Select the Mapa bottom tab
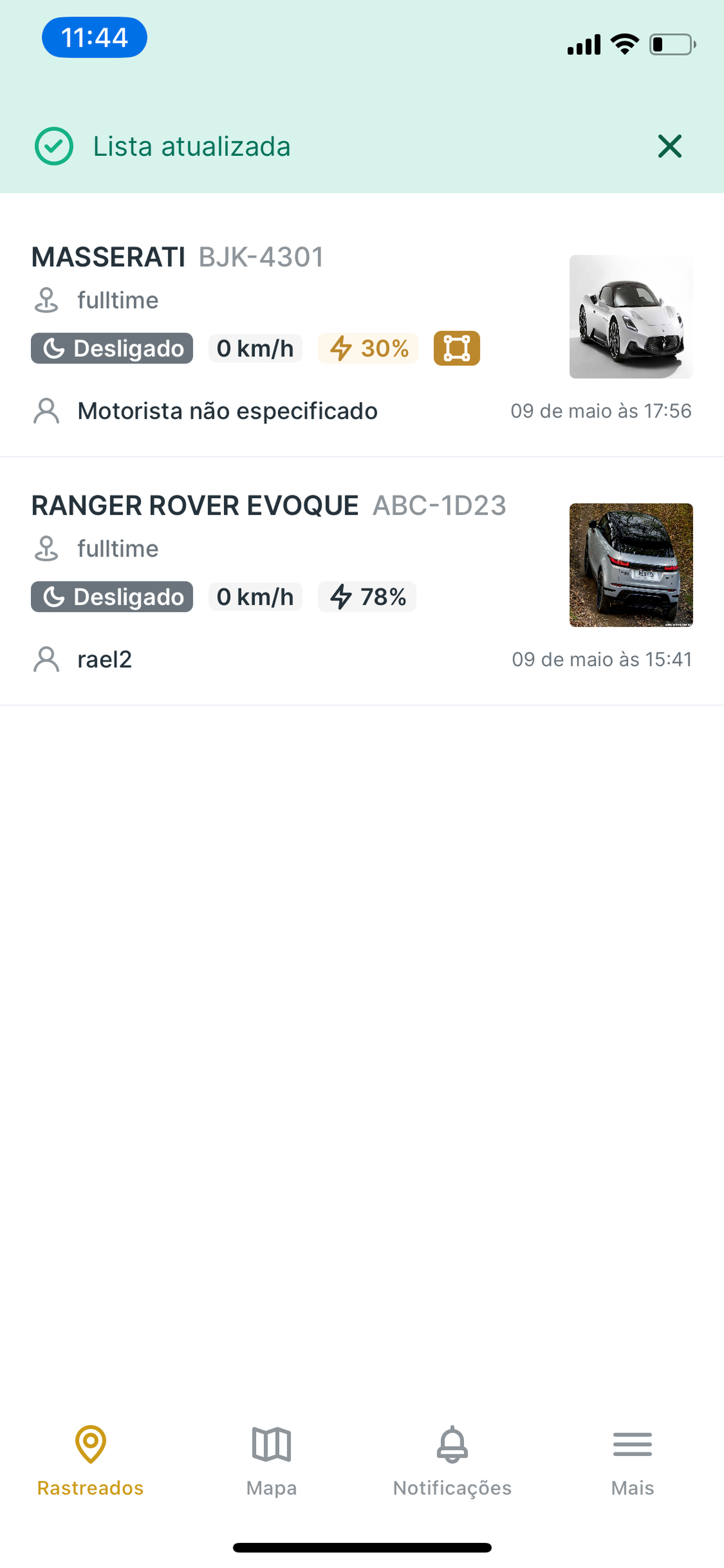The image size is (724, 1568). 271,1461
